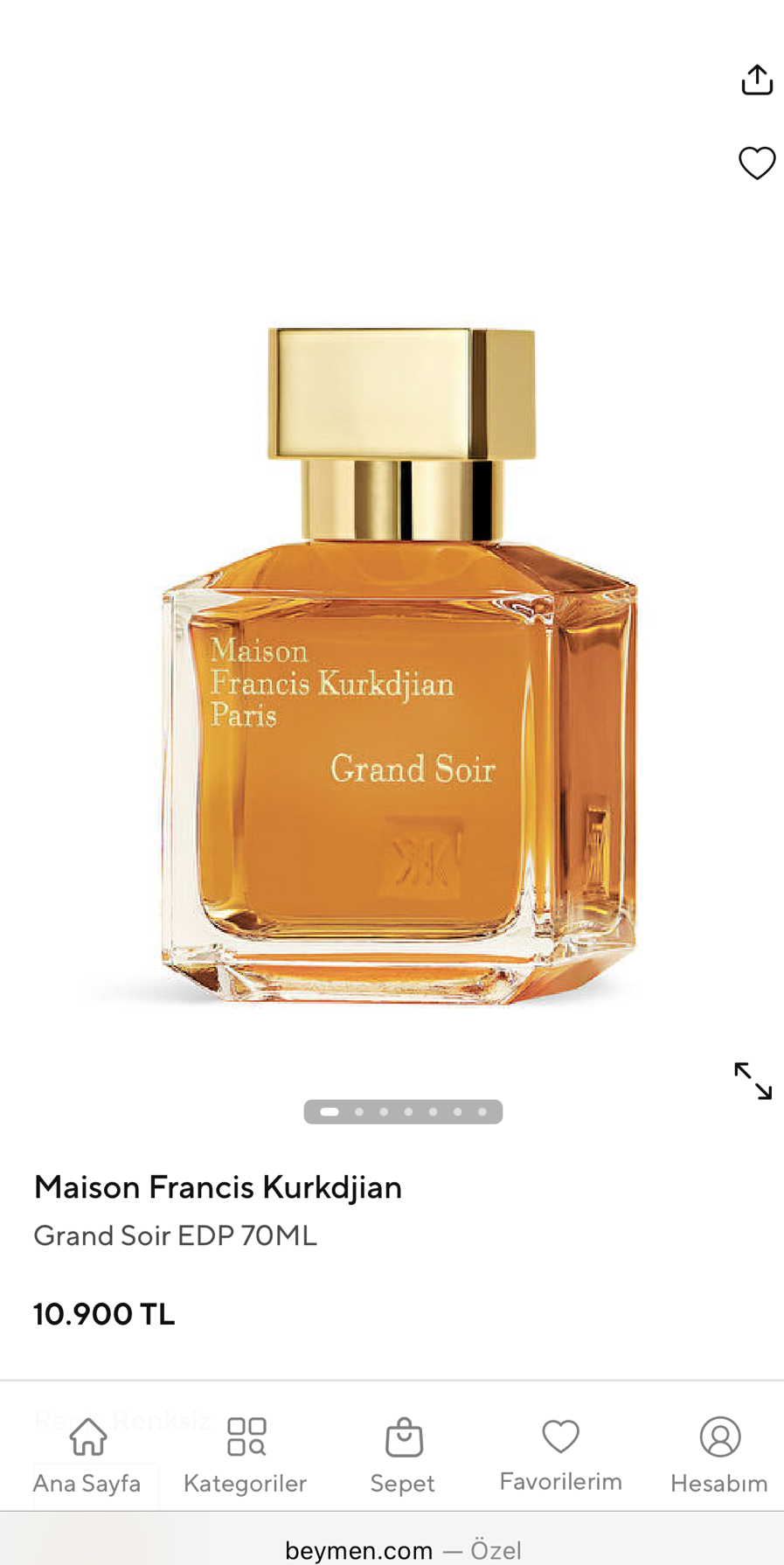Go to Ana Sayfa tab

[87, 1455]
